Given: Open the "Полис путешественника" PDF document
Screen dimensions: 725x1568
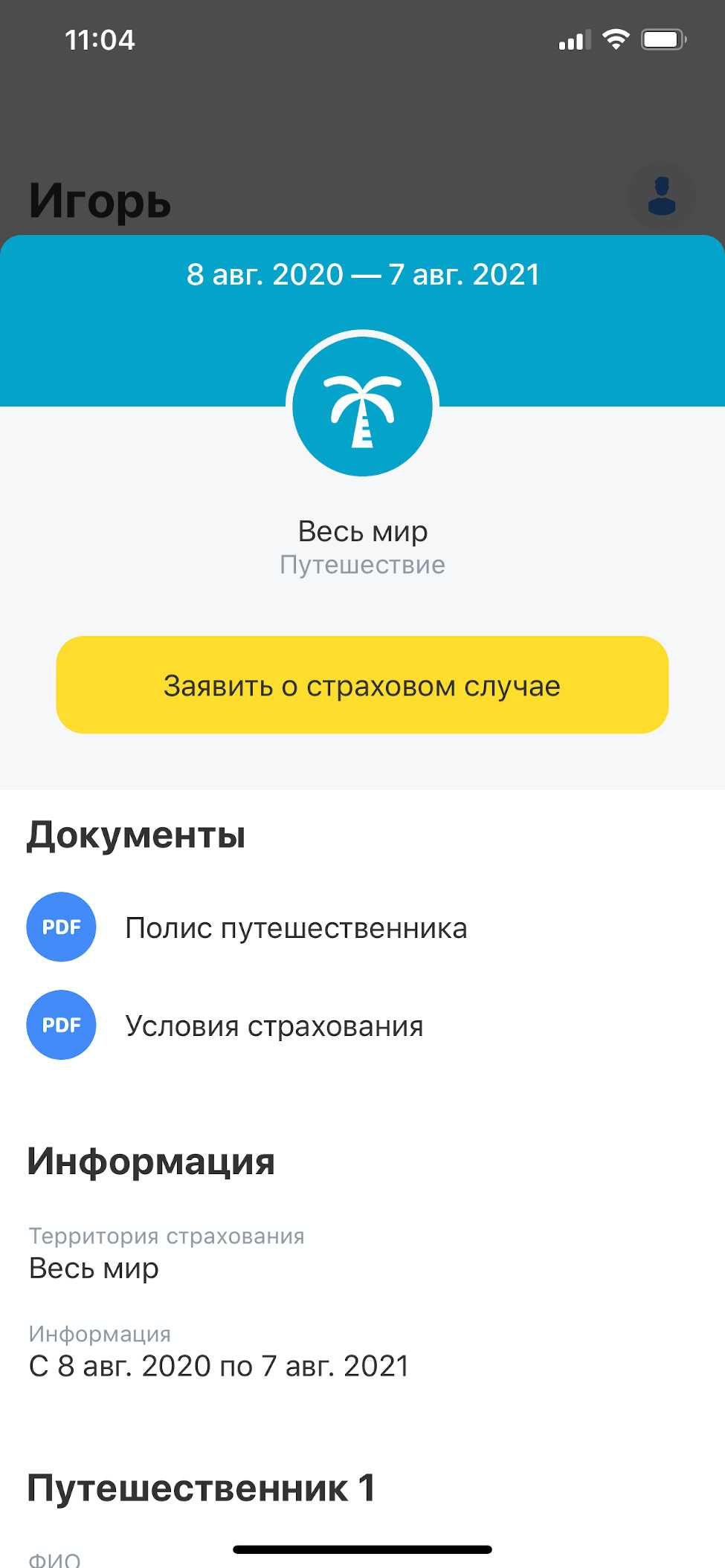Looking at the screenshot, I should (x=295, y=927).
